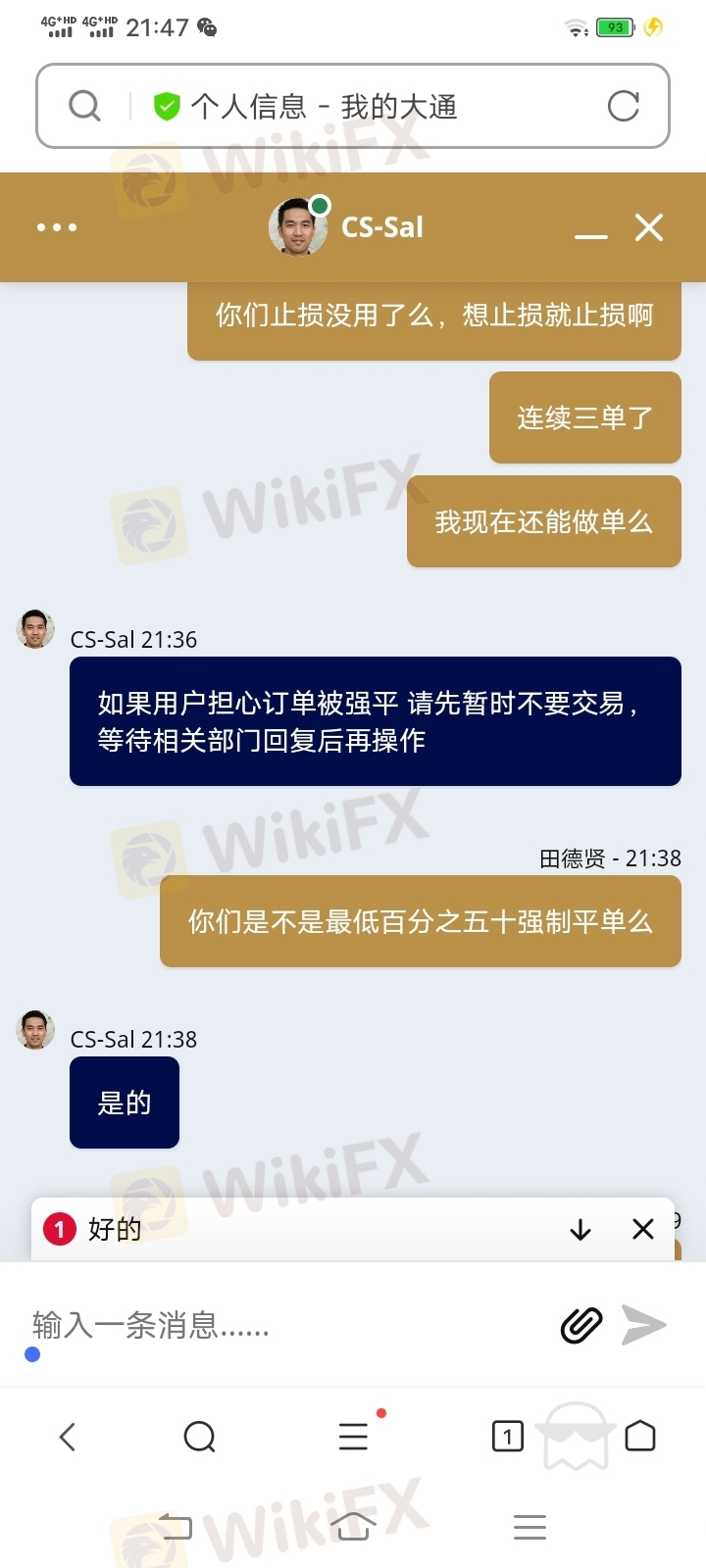Open system recent apps
Screen dimensions: 706x1568
(x=529, y=1526)
